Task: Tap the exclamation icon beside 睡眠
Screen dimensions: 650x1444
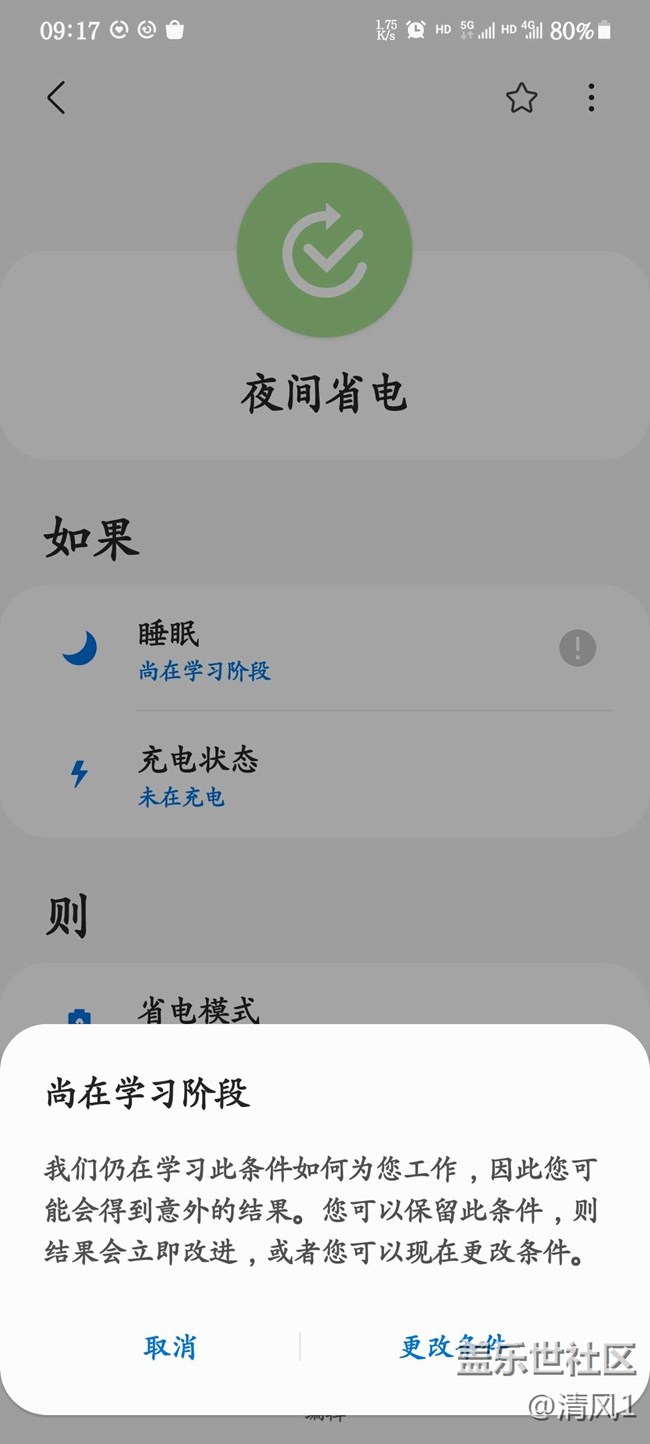Action: click(577, 648)
